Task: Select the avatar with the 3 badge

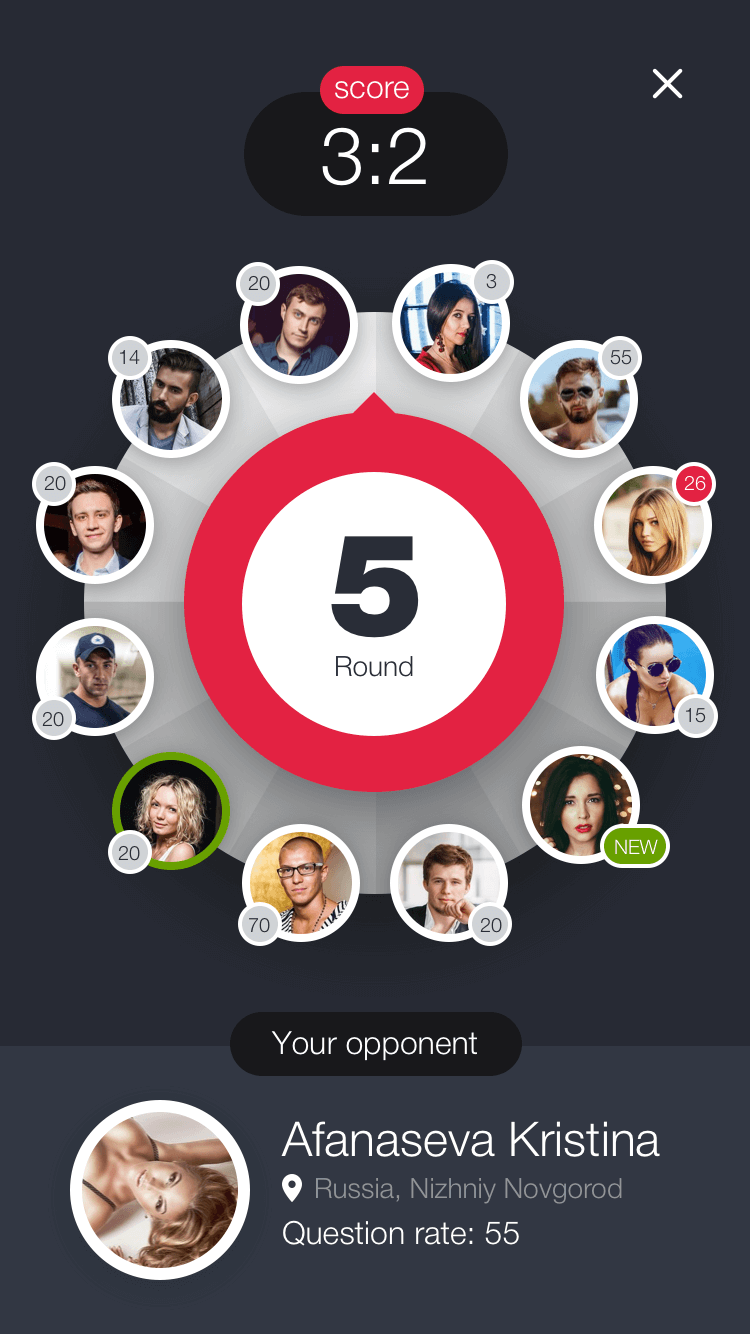Action: click(x=451, y=323)
